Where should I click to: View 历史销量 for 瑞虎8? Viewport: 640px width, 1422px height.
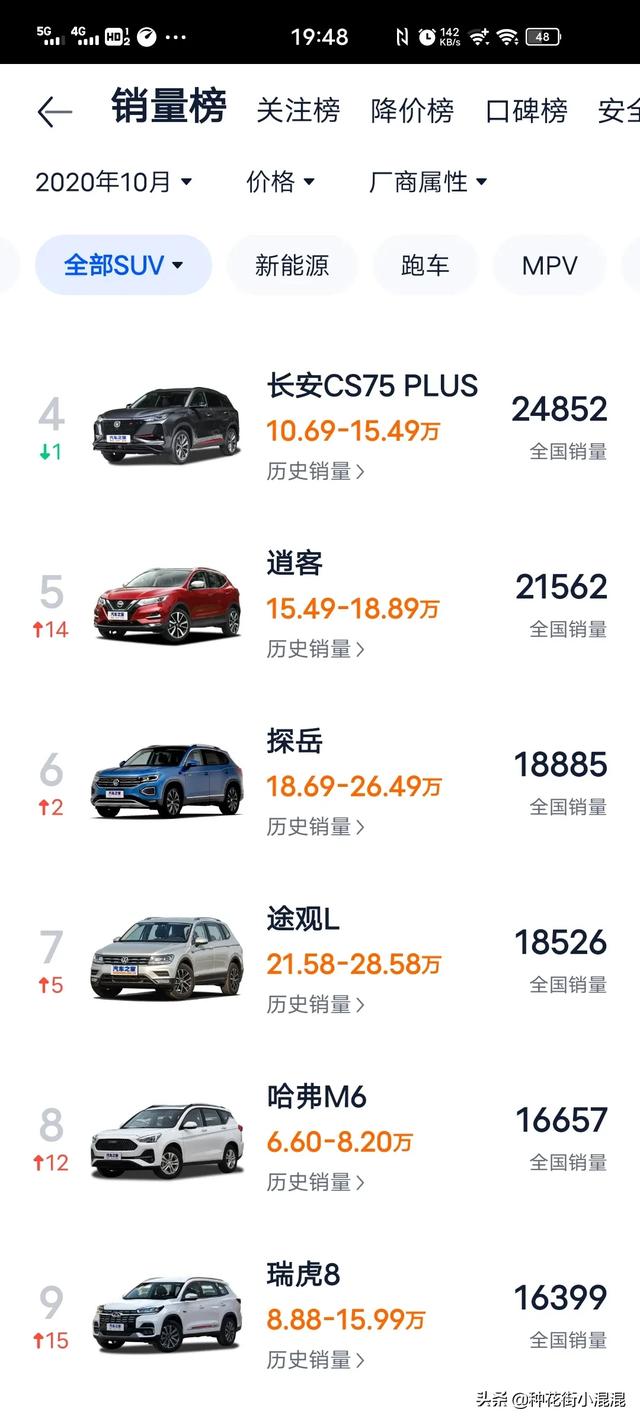[315, 1360]
